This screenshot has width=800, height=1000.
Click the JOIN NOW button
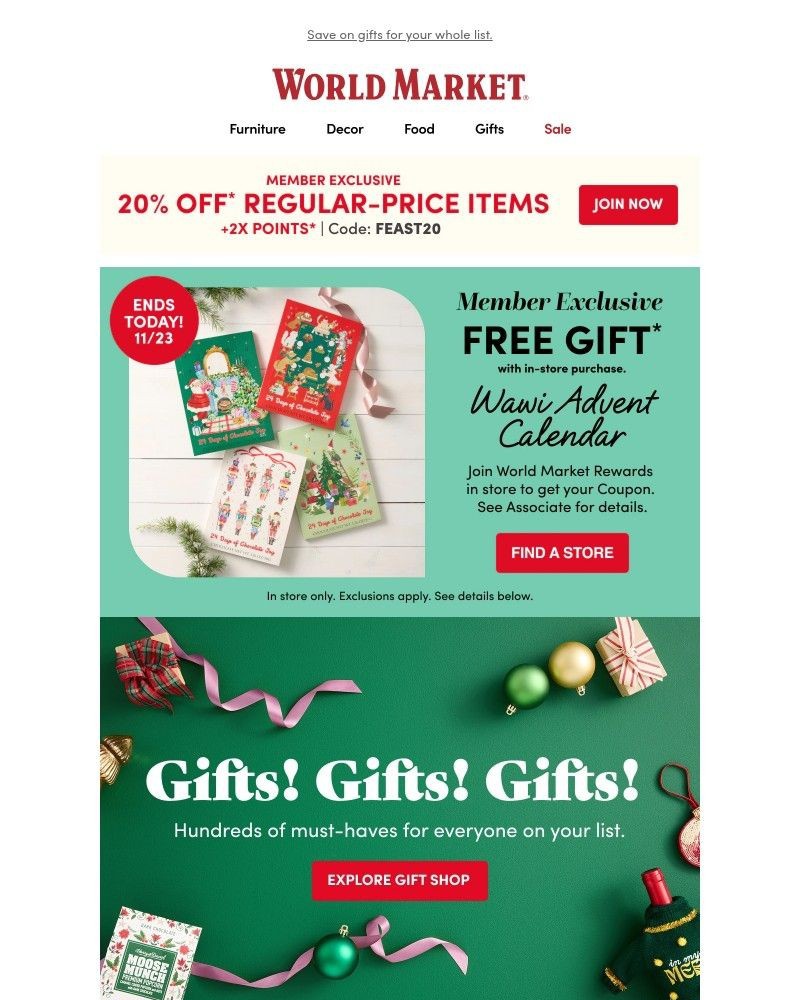[627, 203]
